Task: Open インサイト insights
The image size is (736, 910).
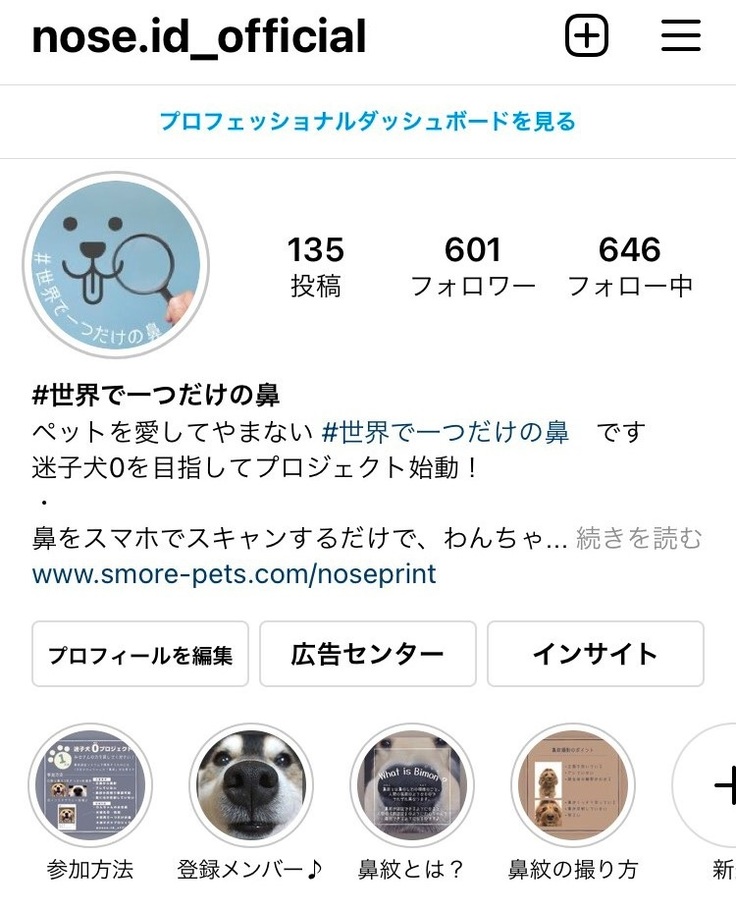Action: [x=595, y=655]
